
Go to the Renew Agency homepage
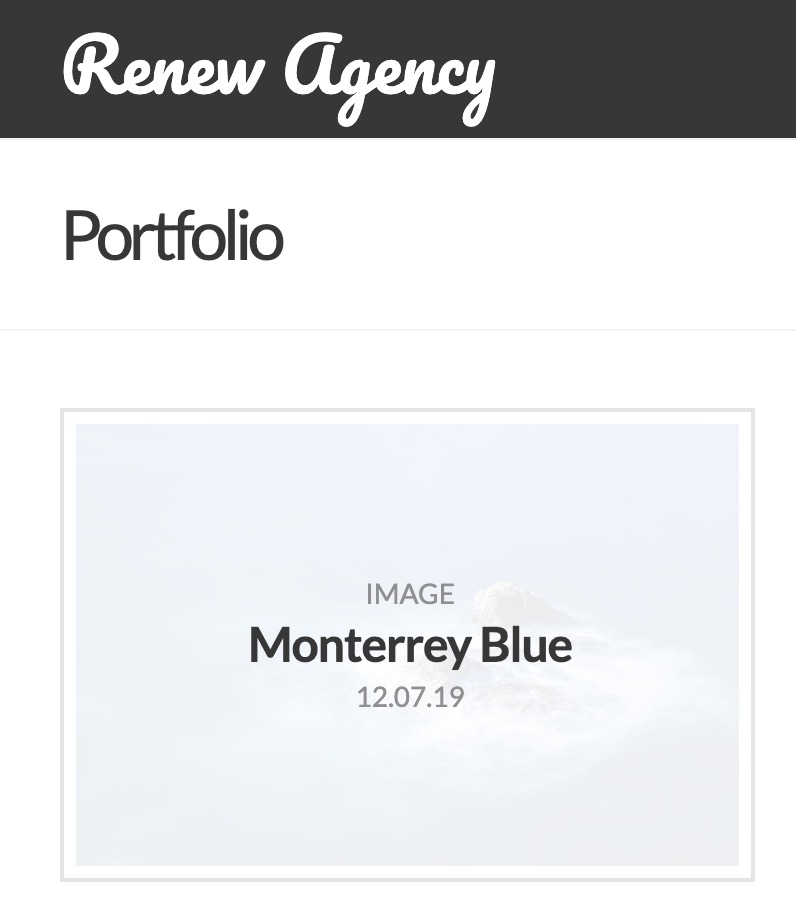279,70
